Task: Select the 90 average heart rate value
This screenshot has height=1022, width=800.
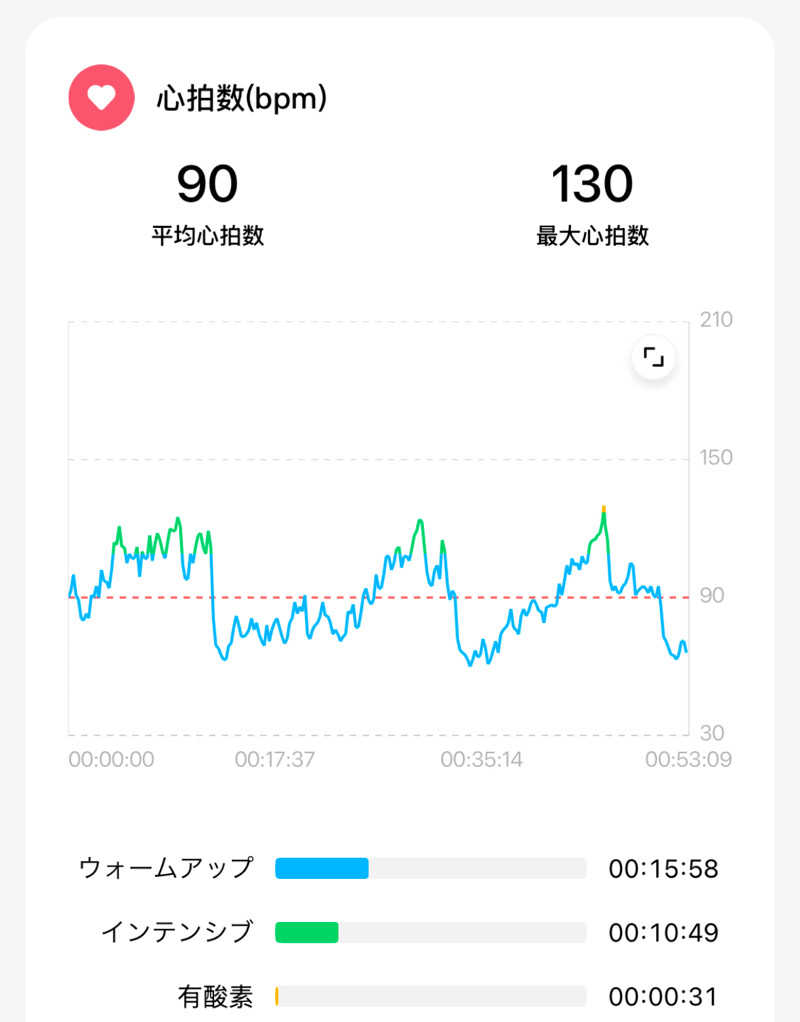Action: (x=207, y=184)
